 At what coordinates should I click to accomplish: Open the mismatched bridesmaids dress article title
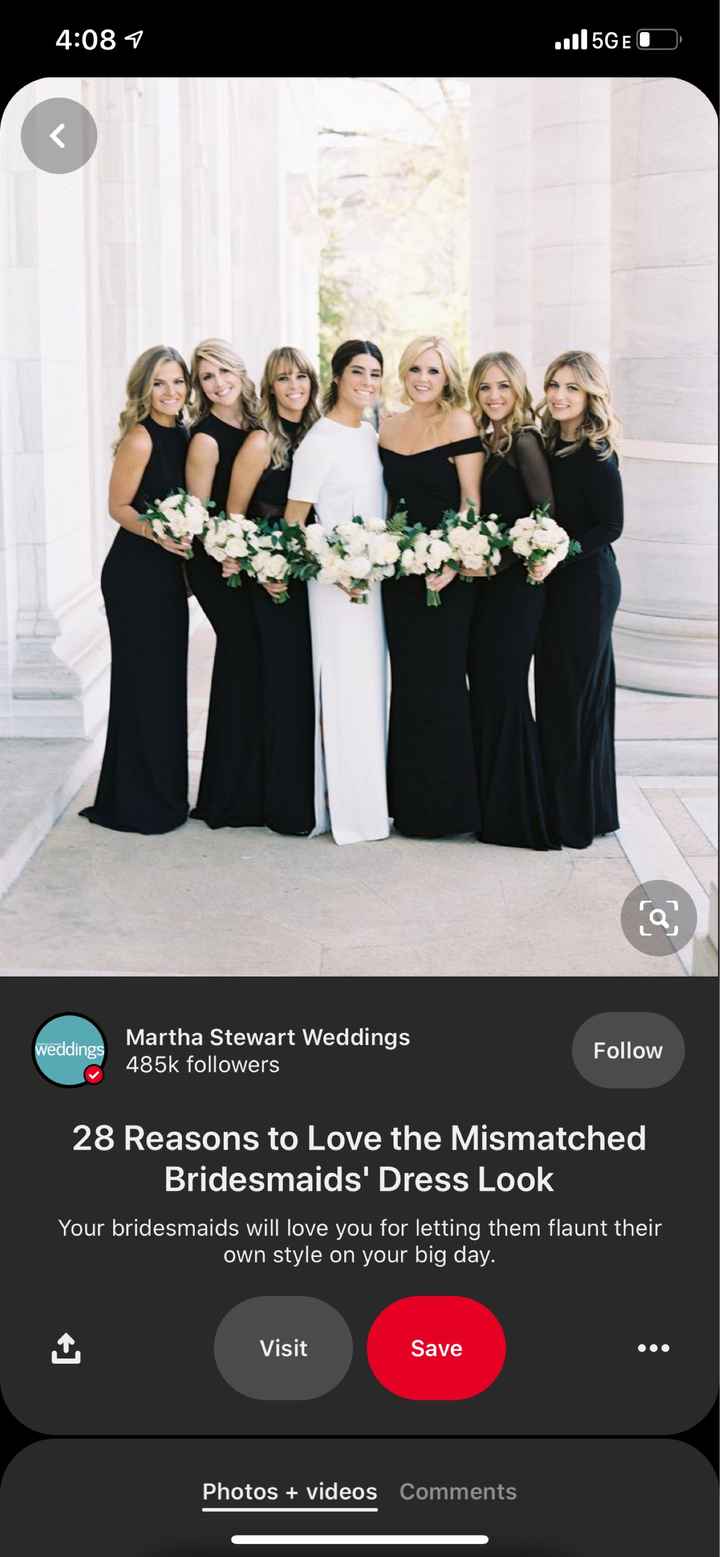click(x=360, y=1158)
